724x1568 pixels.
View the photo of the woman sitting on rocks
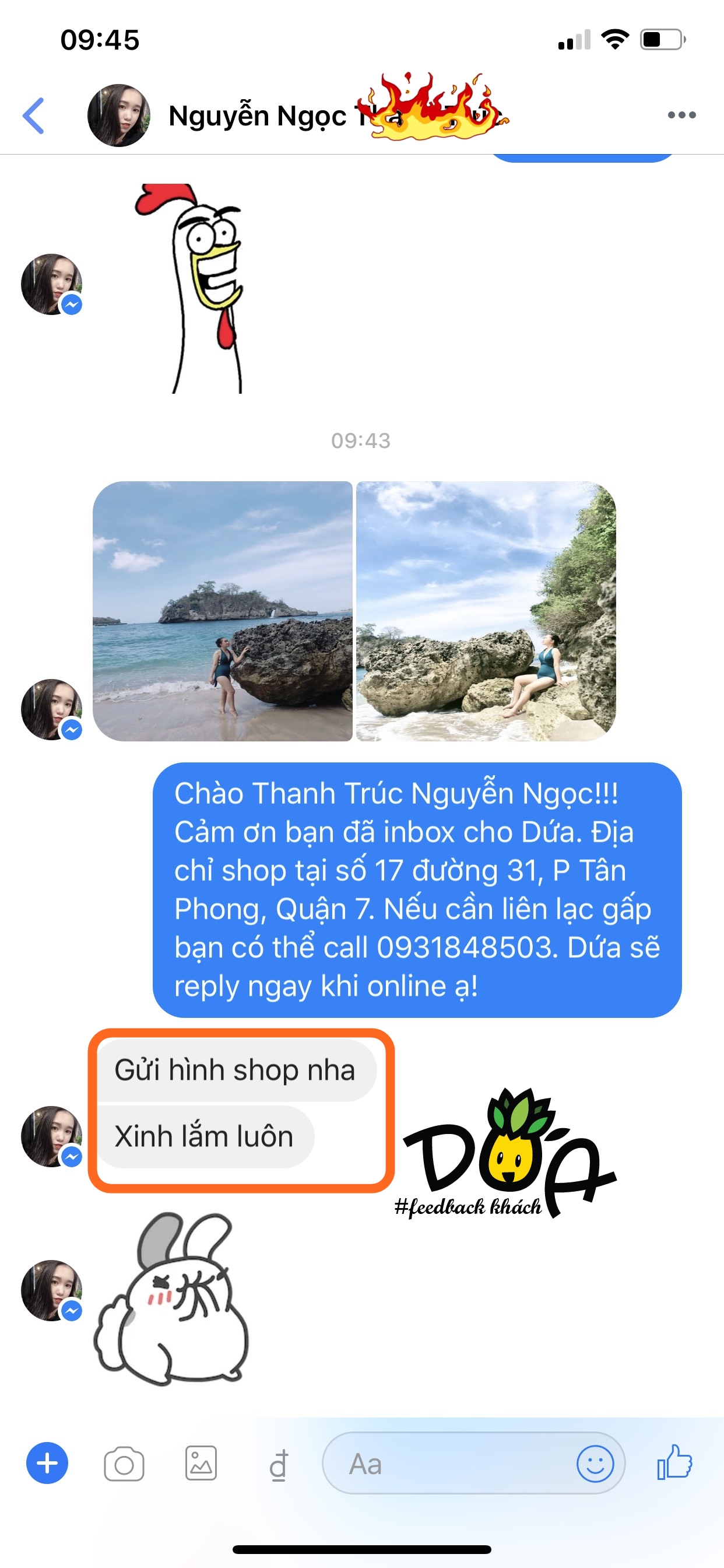(x=486, y=611)
